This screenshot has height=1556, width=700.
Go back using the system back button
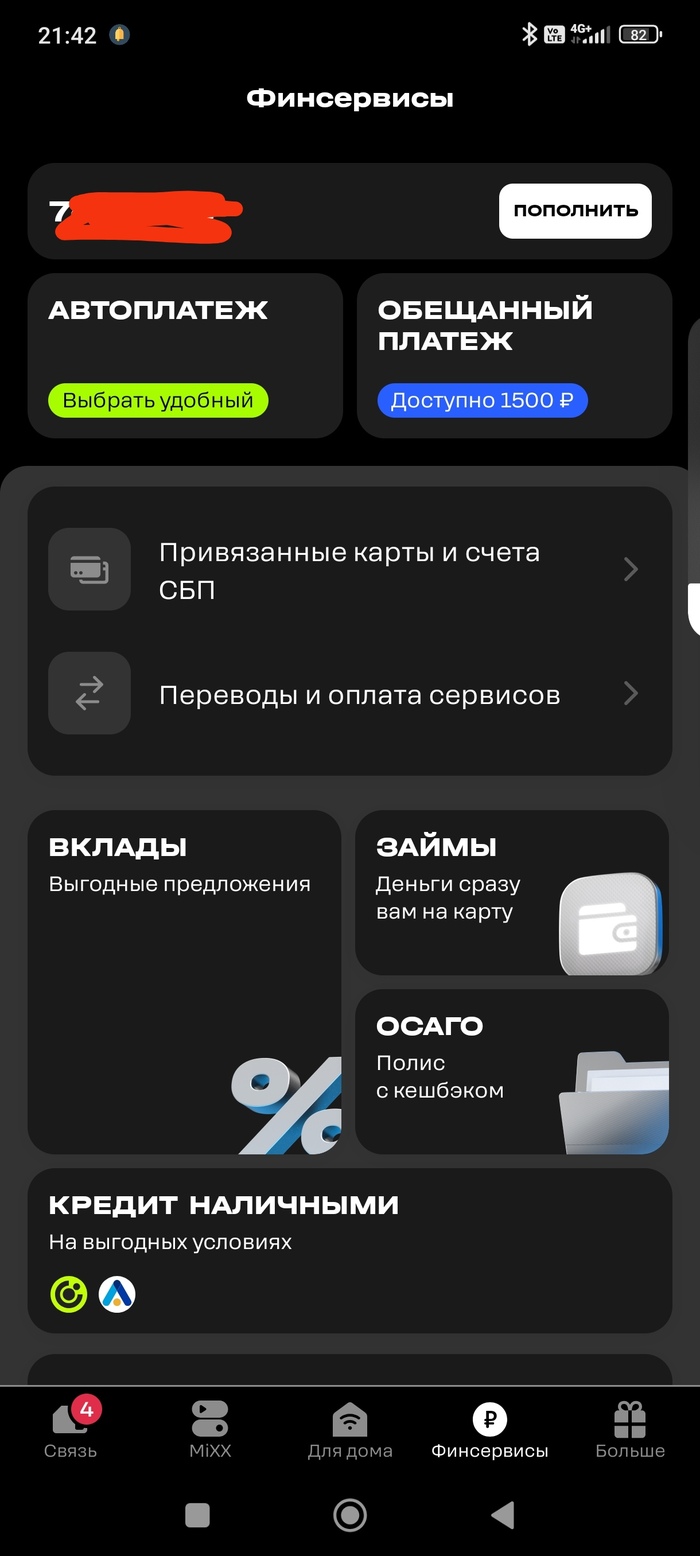click(503, 1515)
